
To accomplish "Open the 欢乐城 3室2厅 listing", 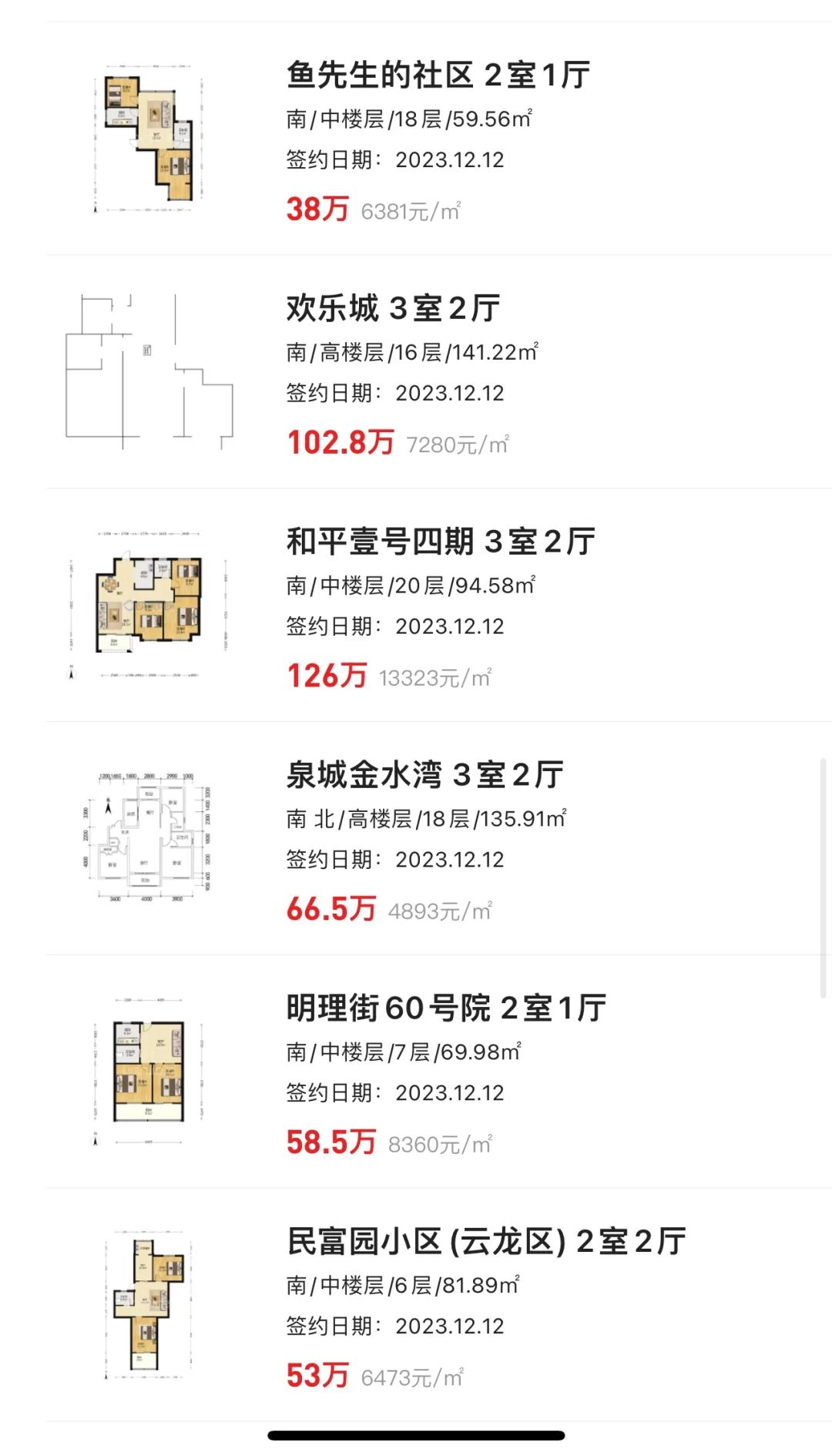I will 393,309.
